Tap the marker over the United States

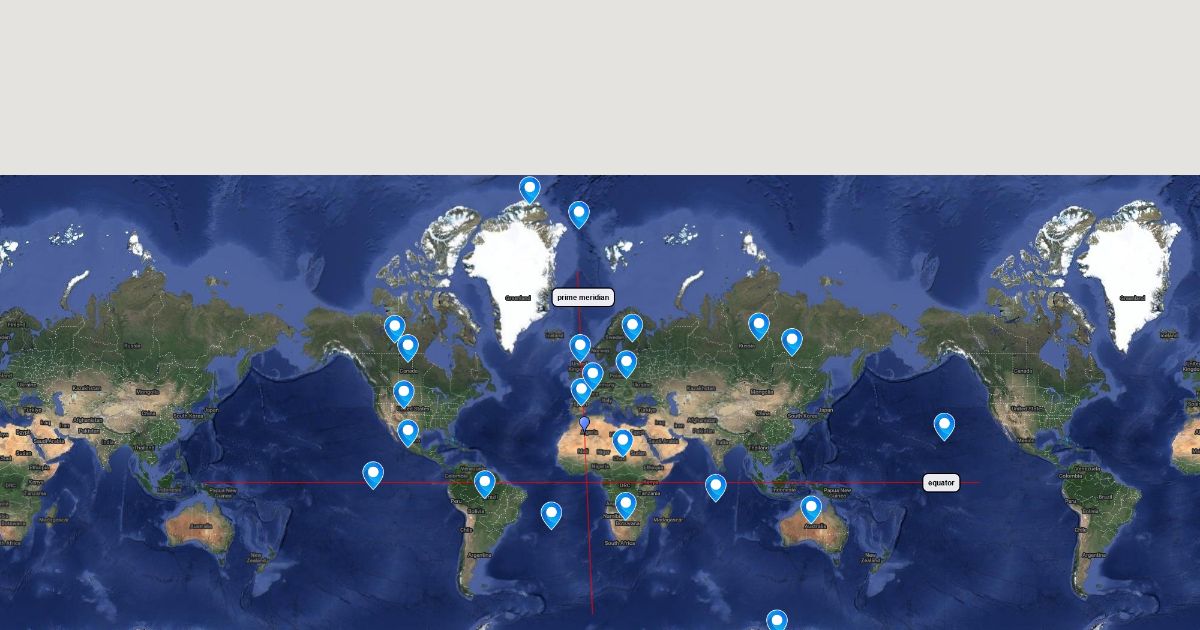pos(403,393)
